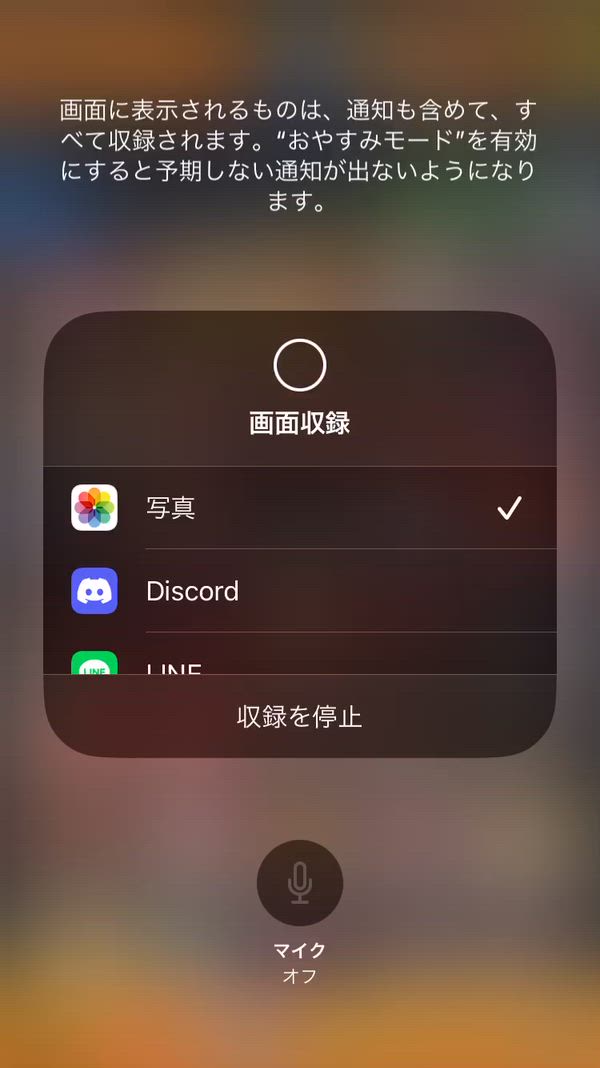Tap the round screen recording button
The width and height of the screenshot is (600, 1068).
point(300,365)
